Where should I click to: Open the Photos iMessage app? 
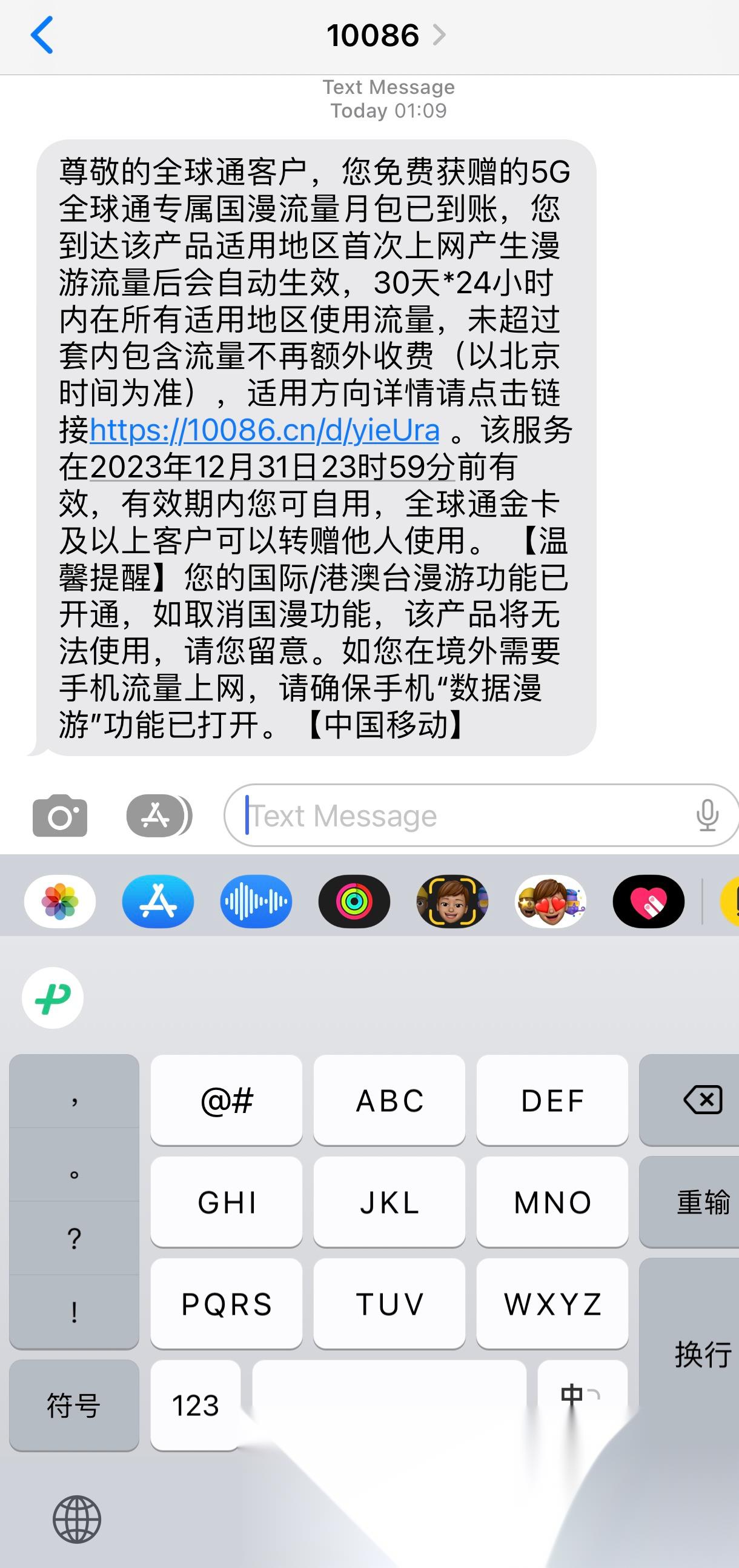tap(58, 902)
